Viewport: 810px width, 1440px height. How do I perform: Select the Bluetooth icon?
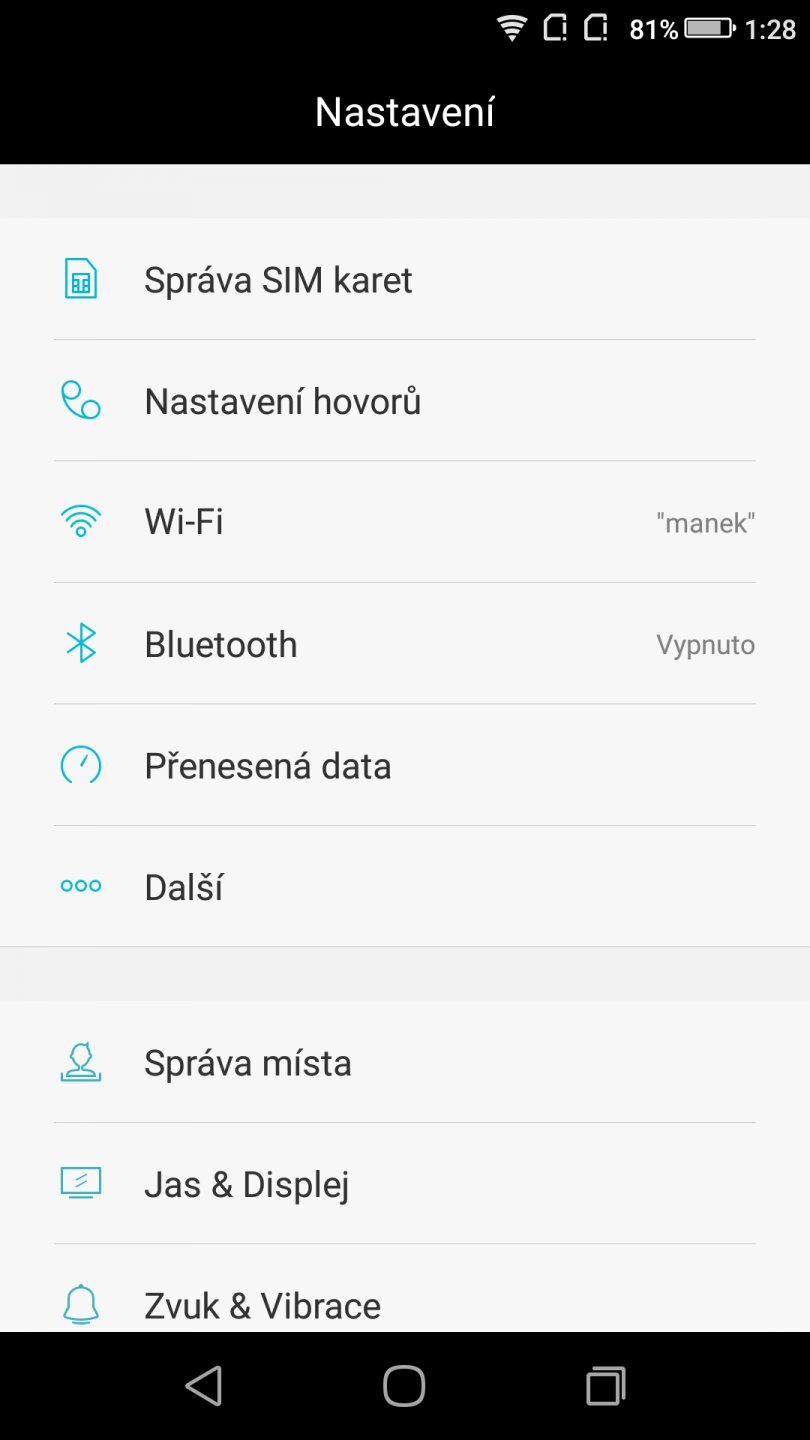(81, 643)
